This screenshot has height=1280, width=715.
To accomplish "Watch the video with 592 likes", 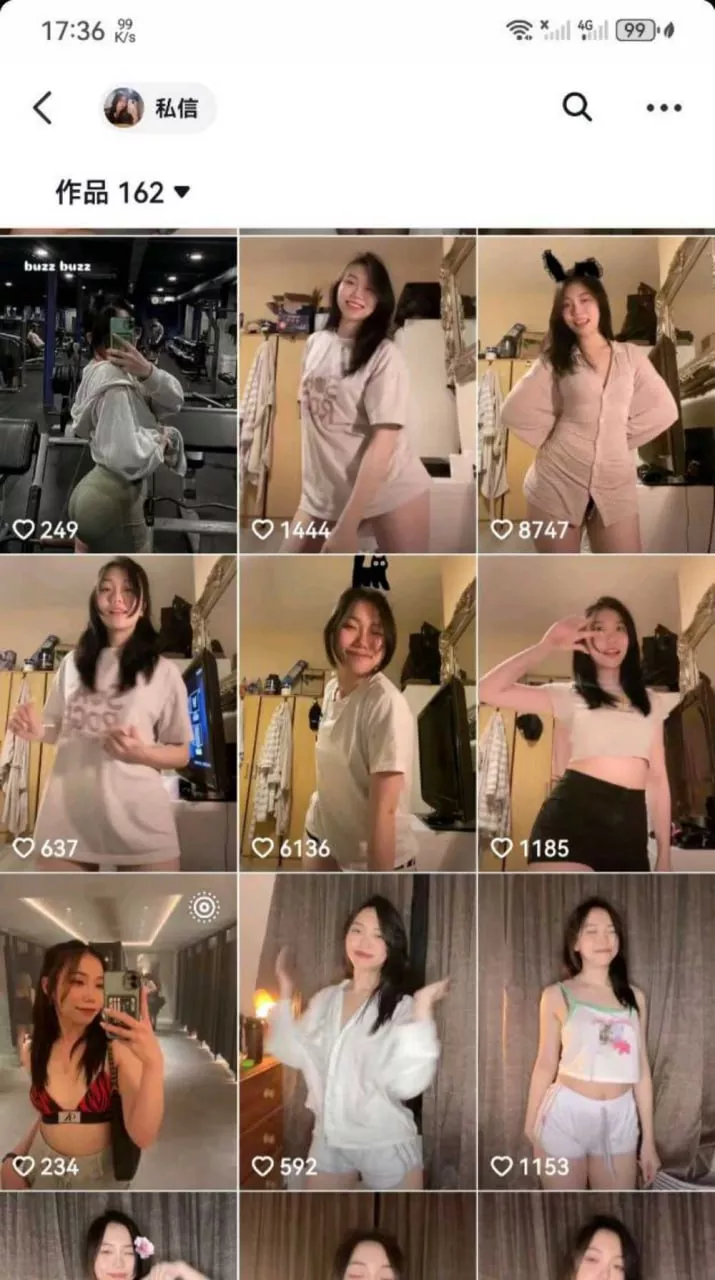I will pos(357,1032).
